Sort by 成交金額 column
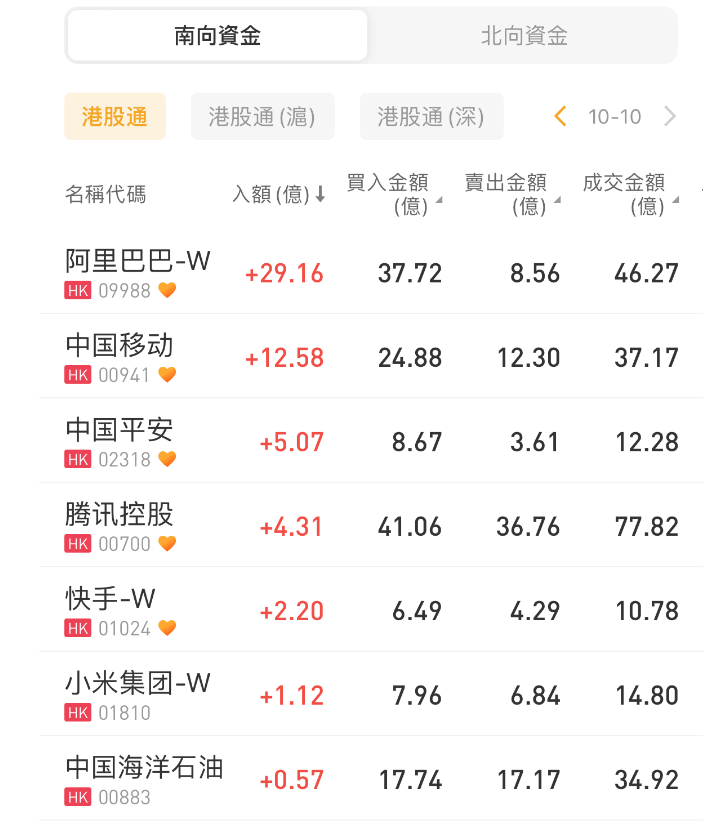The height and width of the screenshot is (826, 727). [630, 194]
